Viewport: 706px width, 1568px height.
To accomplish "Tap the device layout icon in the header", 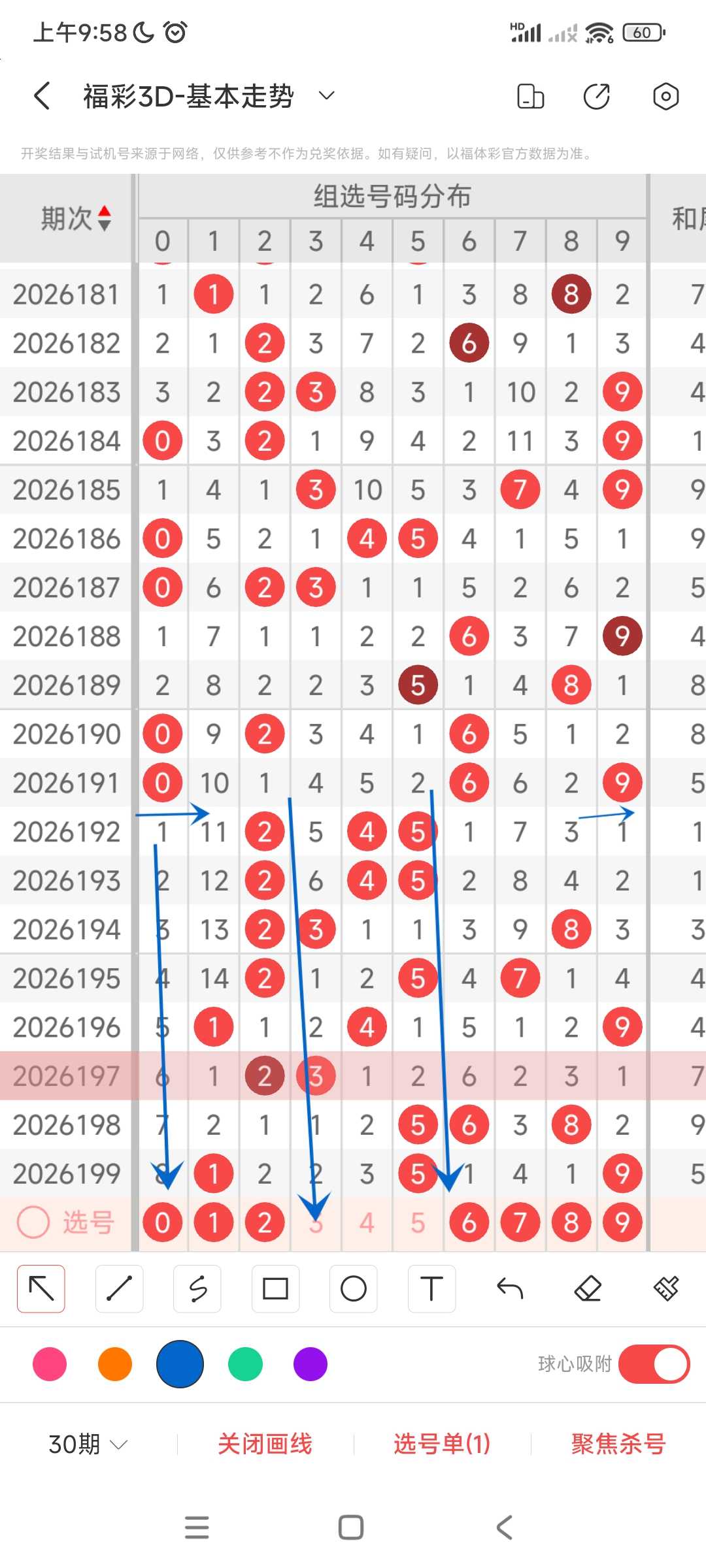I will tap(530, 96).
